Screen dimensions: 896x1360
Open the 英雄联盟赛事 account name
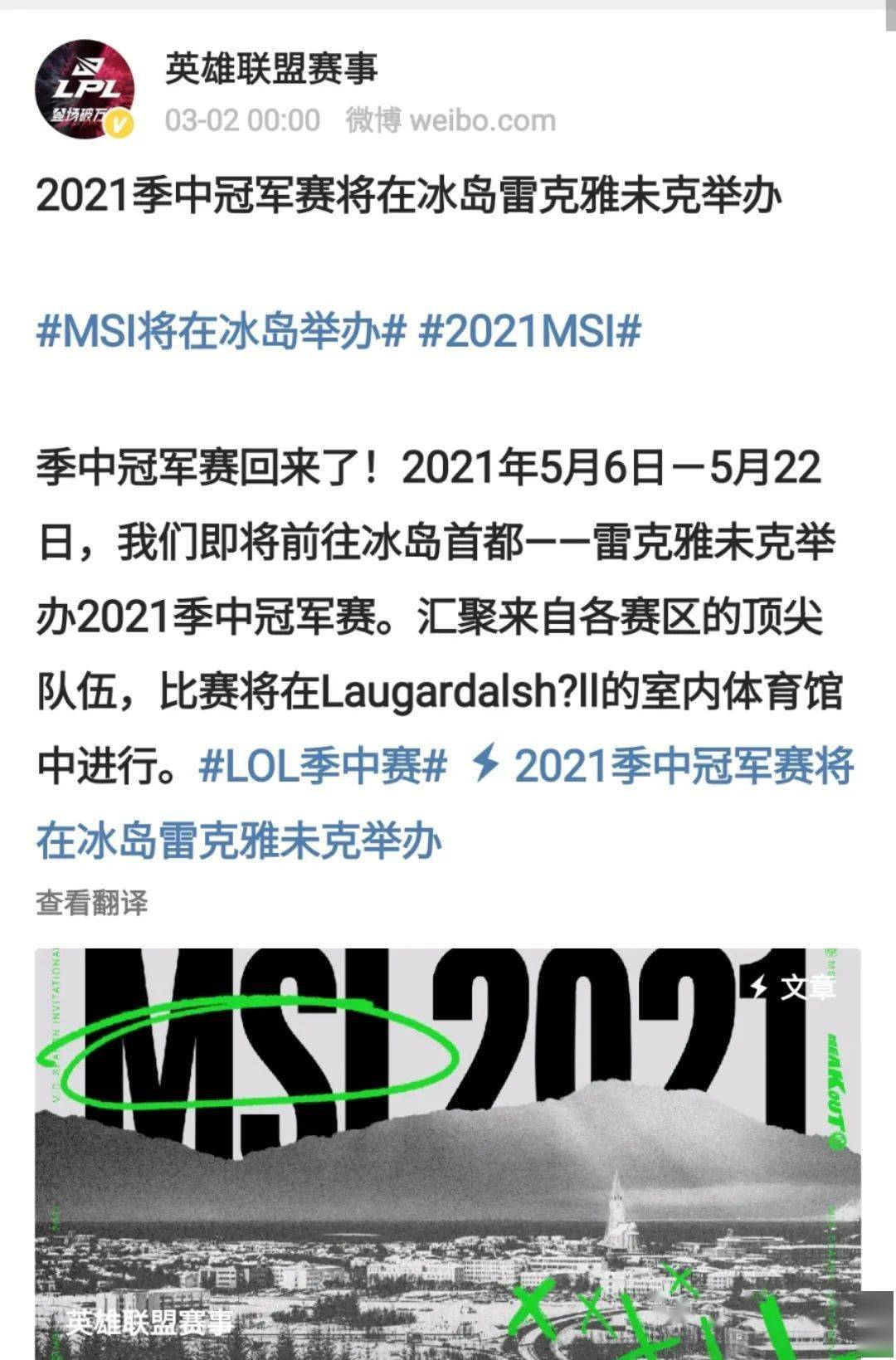click(271, 68)
